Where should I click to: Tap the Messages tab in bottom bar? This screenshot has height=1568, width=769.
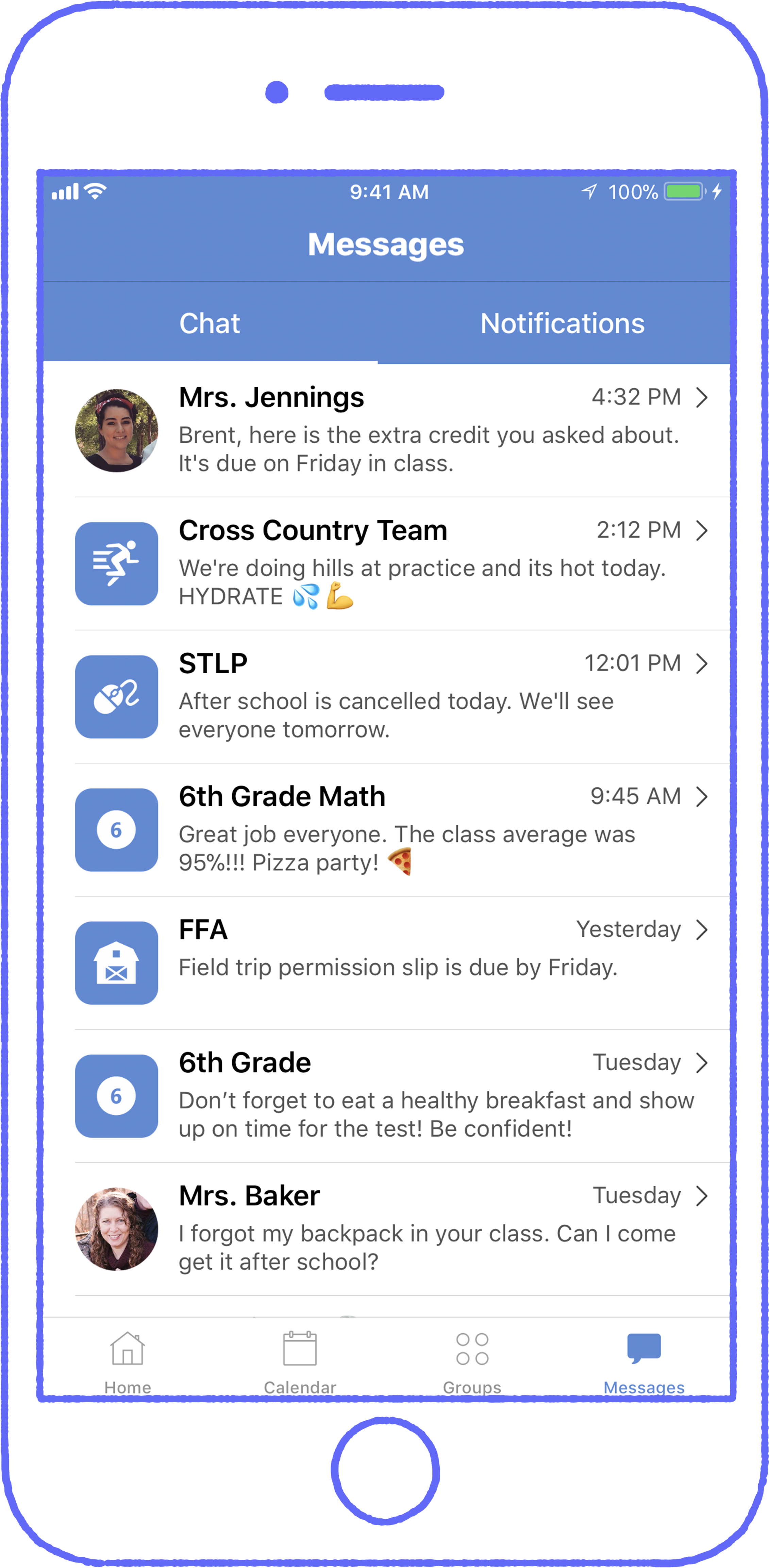tap(644, 1360)
